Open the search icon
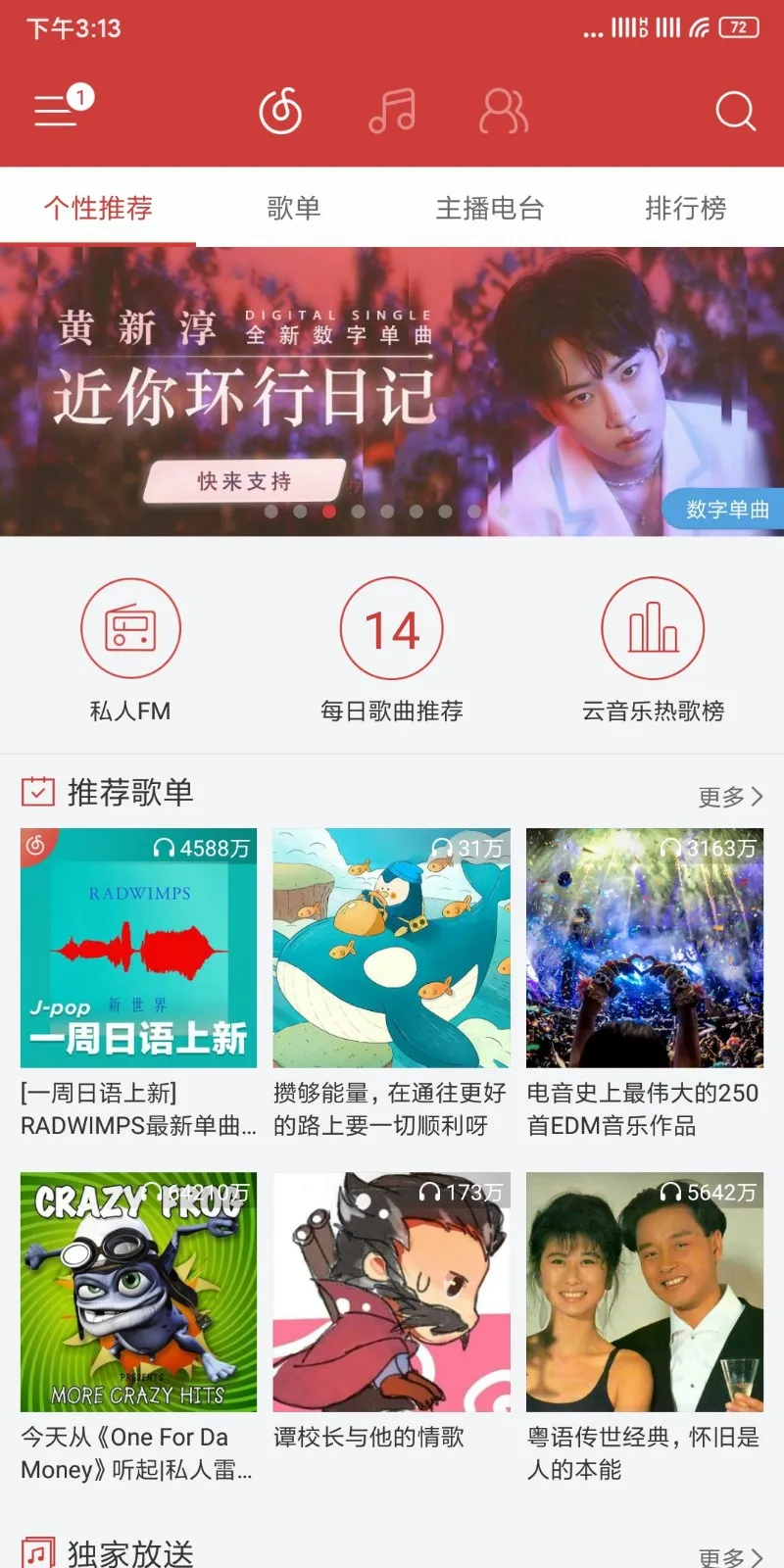 [735, 111]
